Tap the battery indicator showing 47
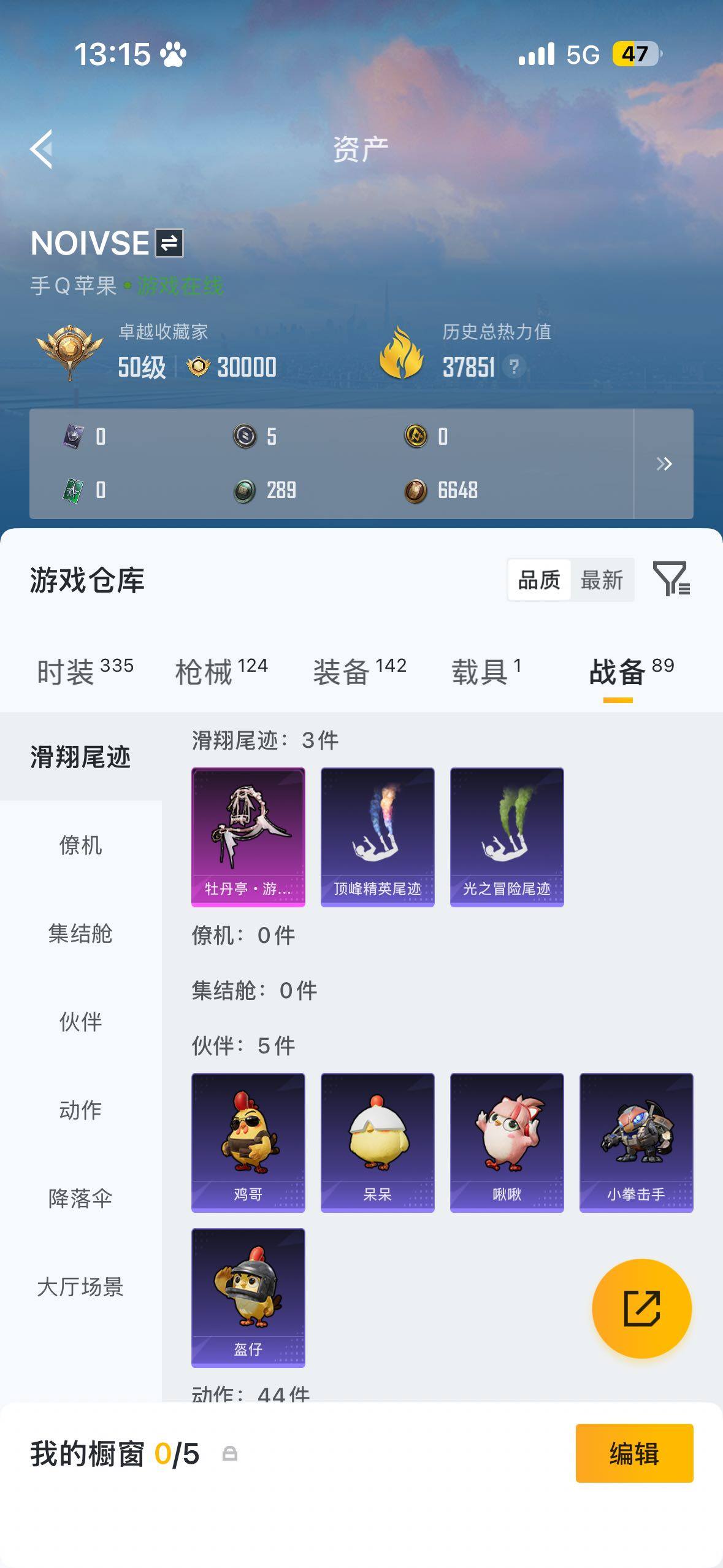 pos(635,54)
